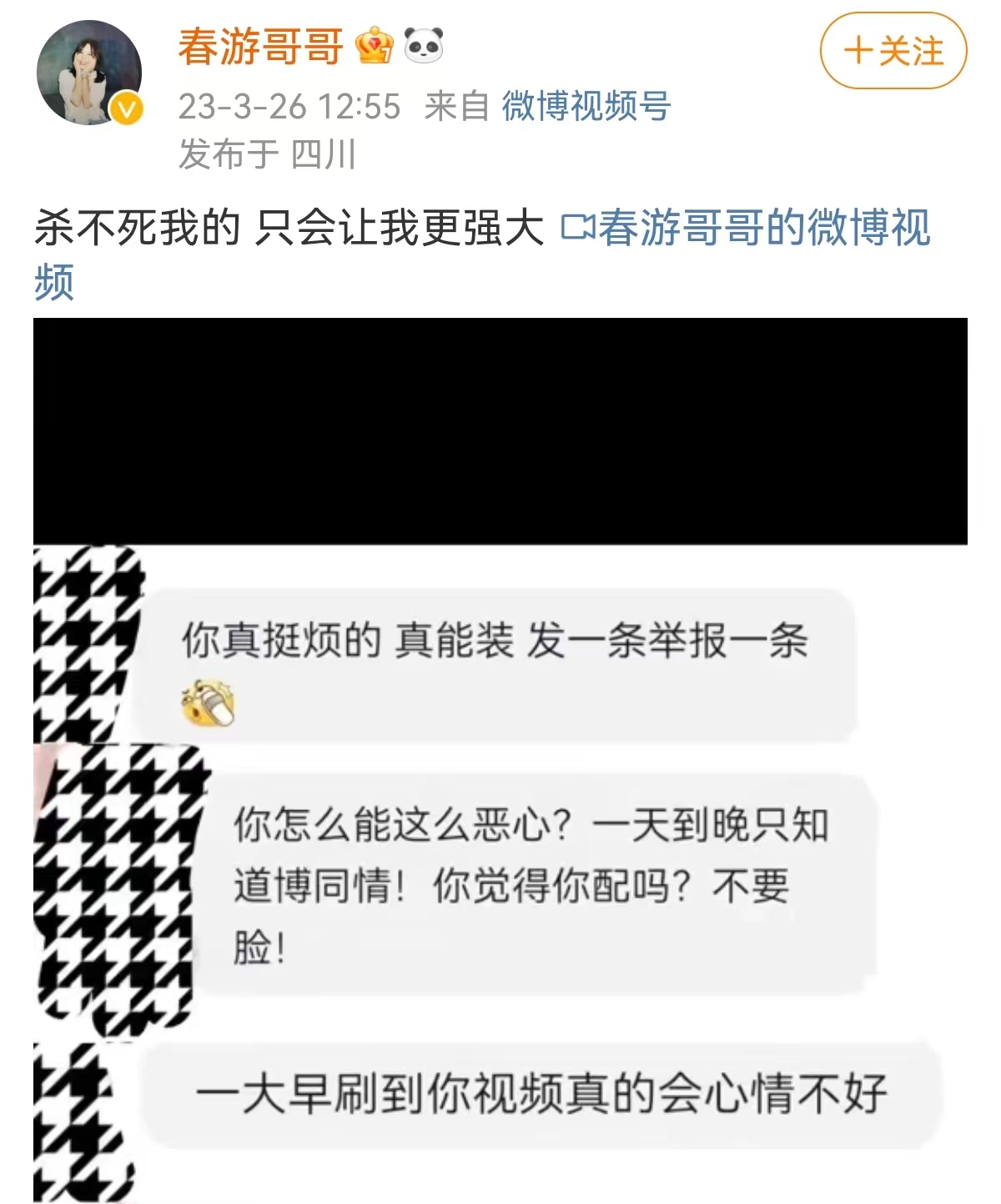
Task: Open 春游哥哥's profile avatar
Action: tap(88, 73)
